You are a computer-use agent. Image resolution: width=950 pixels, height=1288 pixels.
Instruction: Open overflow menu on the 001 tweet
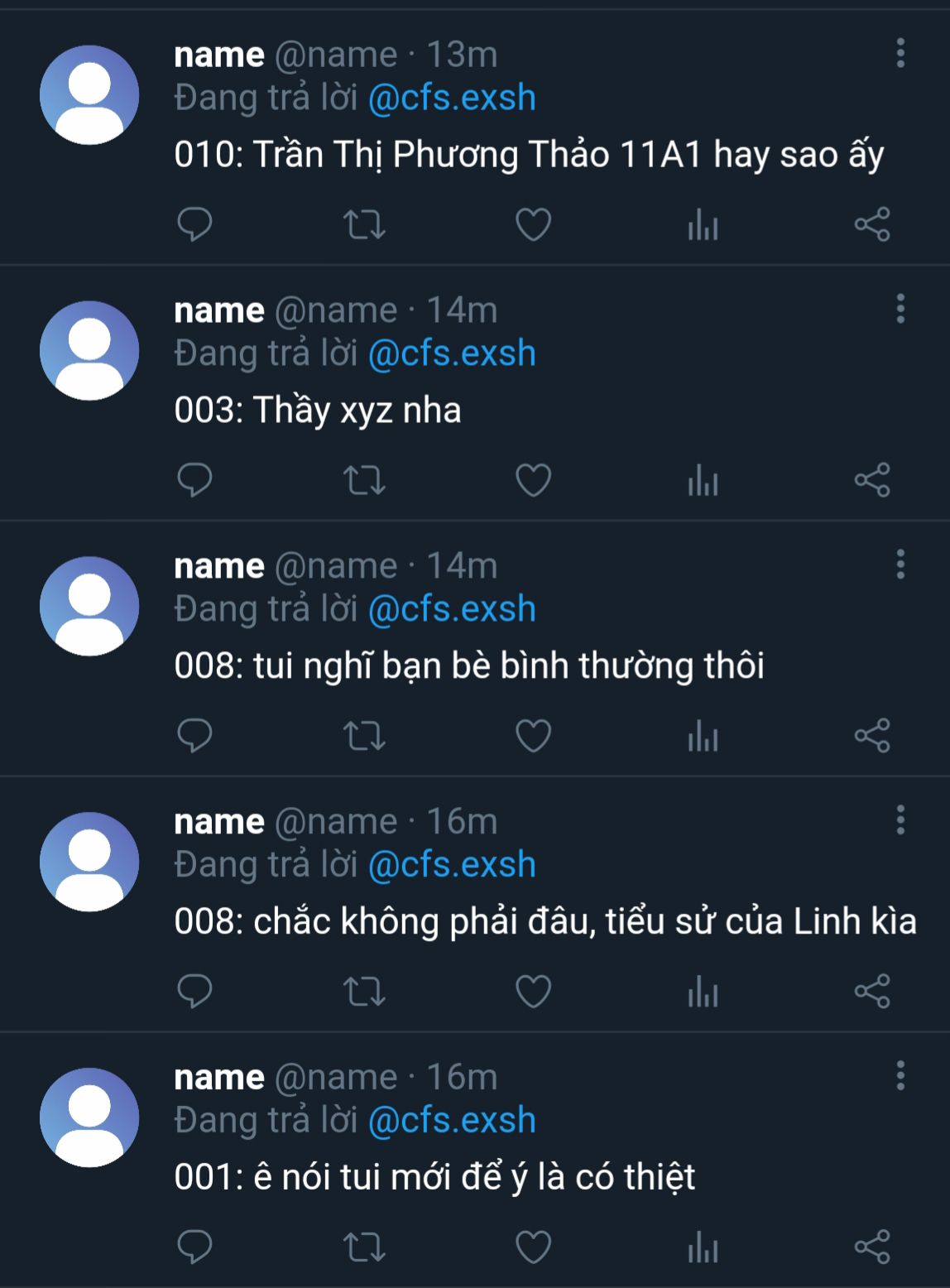(900, 1076)
